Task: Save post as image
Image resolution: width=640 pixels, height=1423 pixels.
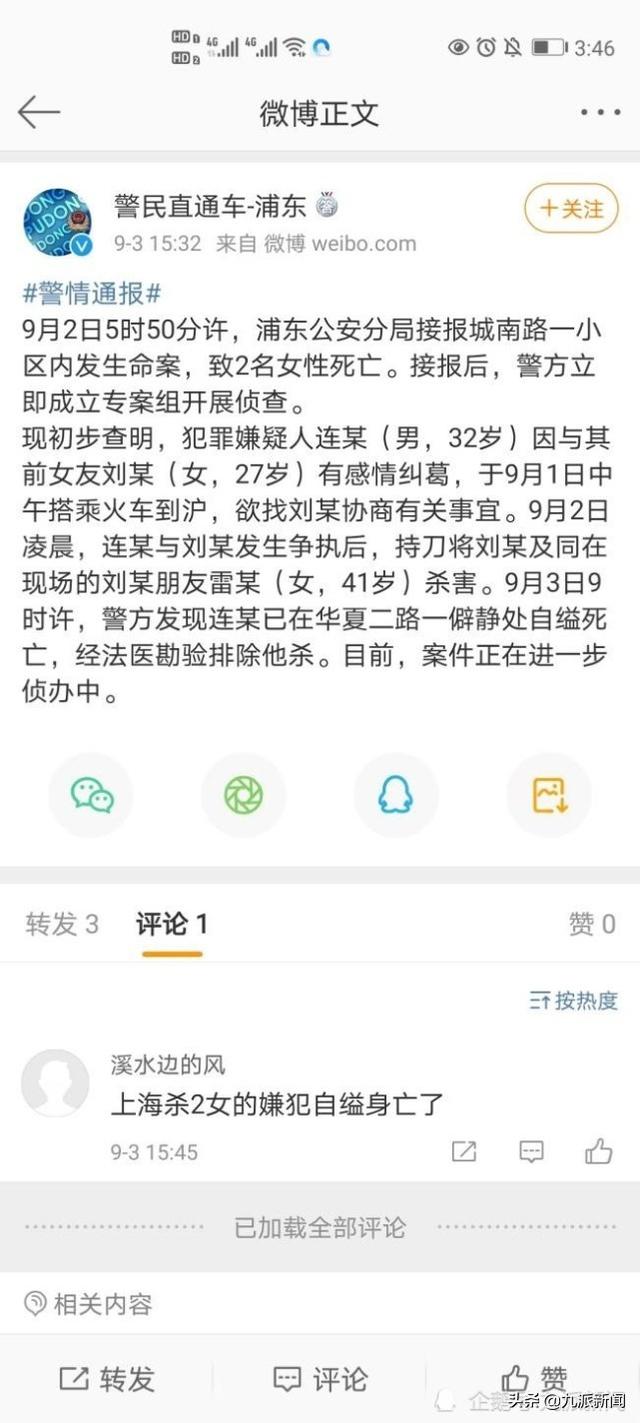Action: [548, 795]
